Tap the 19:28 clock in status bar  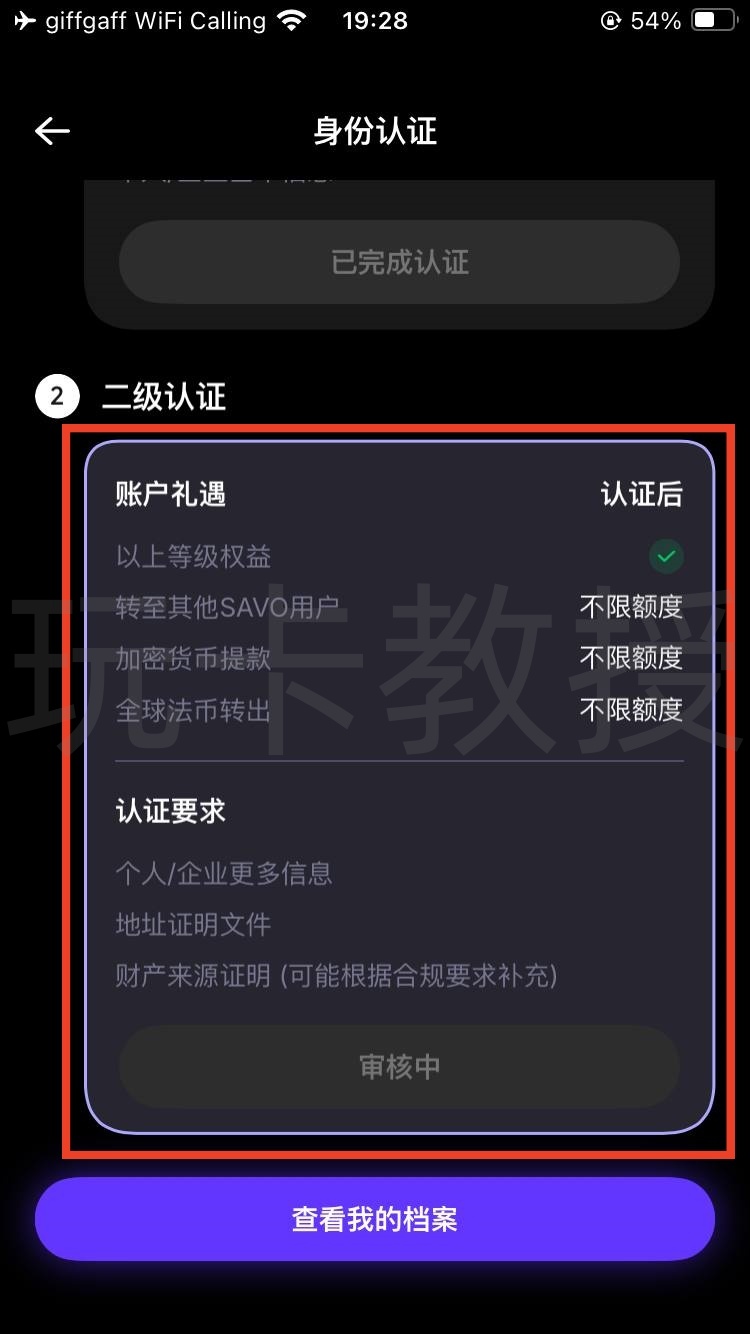(x=375, y=20)
